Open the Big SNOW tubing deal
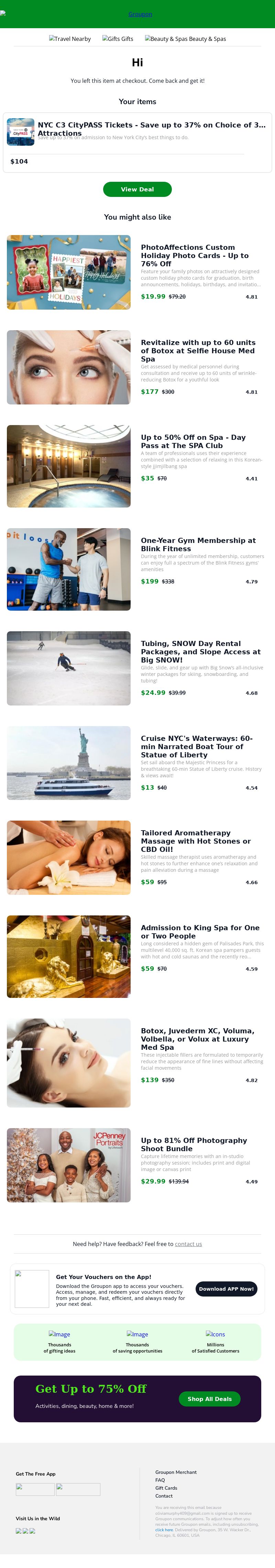The height and width of the screenshot is (1568, 275). click(x=200, y=651)
